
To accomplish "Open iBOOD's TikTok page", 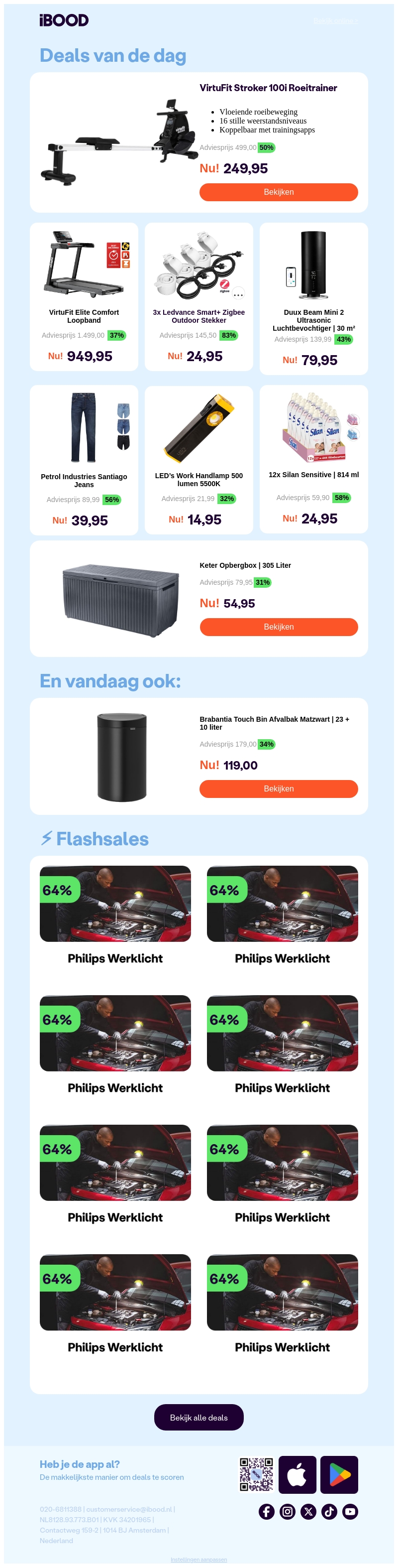I will [x=329, y=1511].
